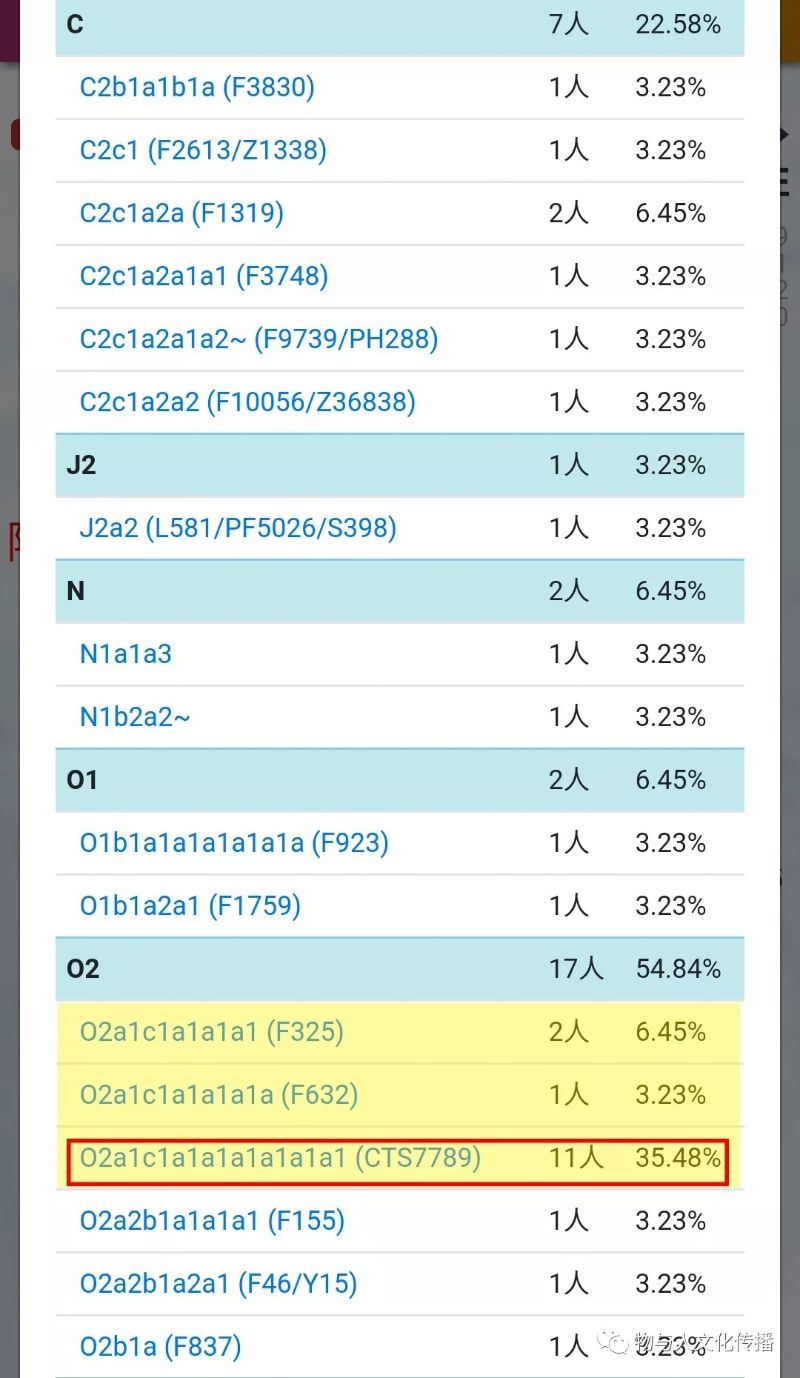Viewport: 800px width, 1378px height.
Task: Open J2a2 (L581/PF5026/S398) link
Action: pos(238,529)
